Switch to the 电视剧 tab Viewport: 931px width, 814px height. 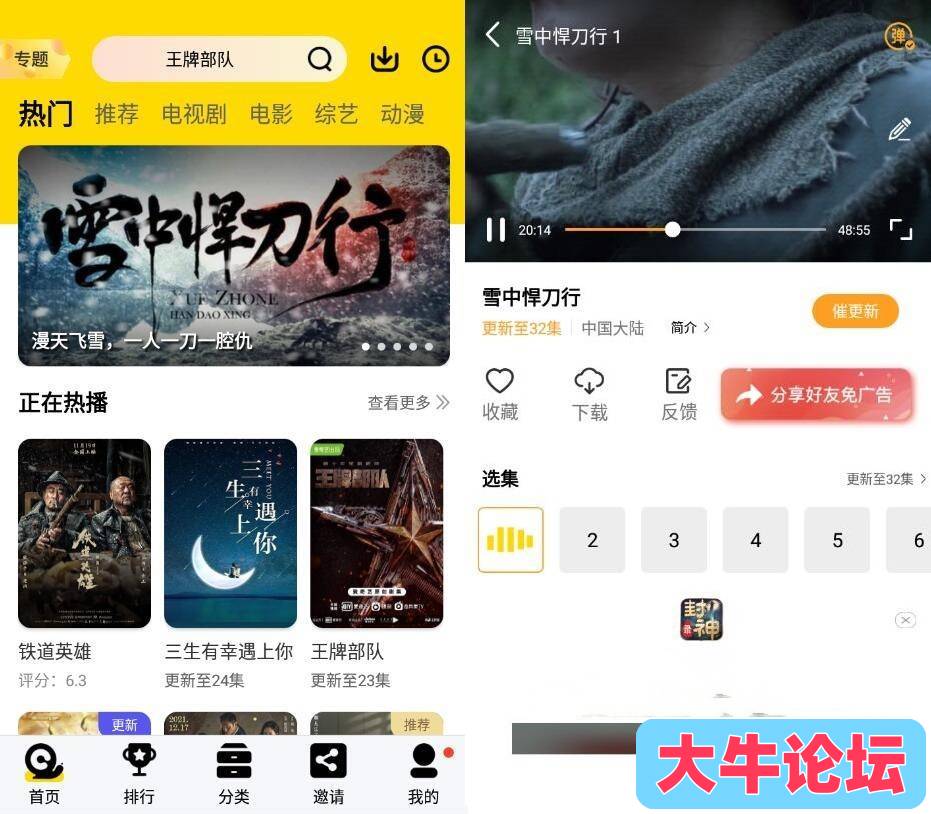[x=194, y=114]
